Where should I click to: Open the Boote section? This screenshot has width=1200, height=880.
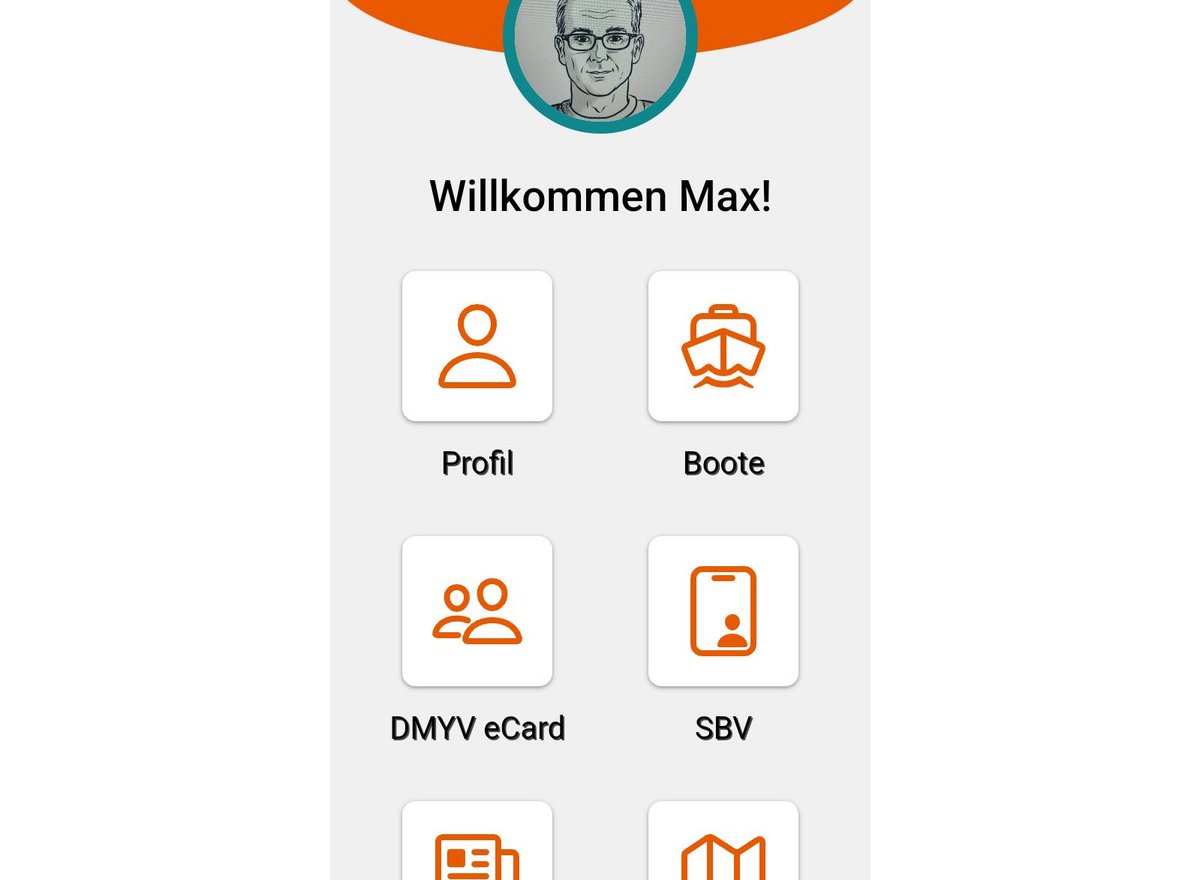(x=723, y=346)
